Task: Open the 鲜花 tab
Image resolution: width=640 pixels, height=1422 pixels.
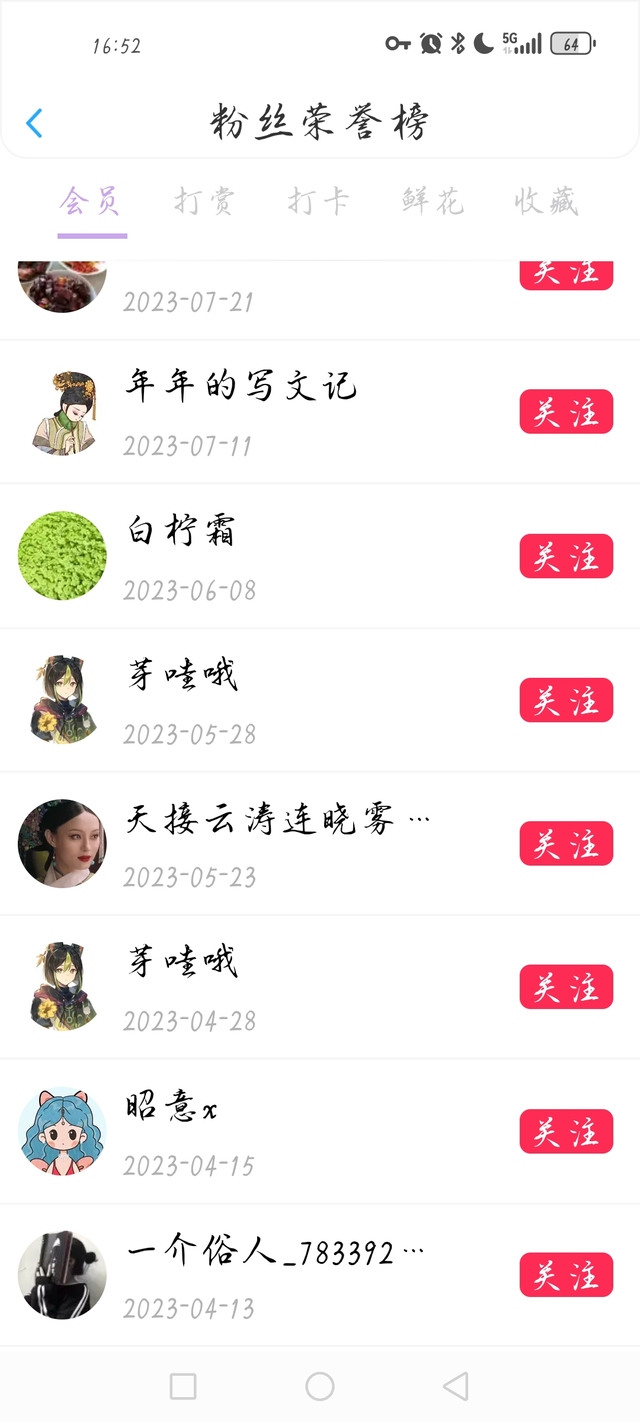Action: (432, 201)
